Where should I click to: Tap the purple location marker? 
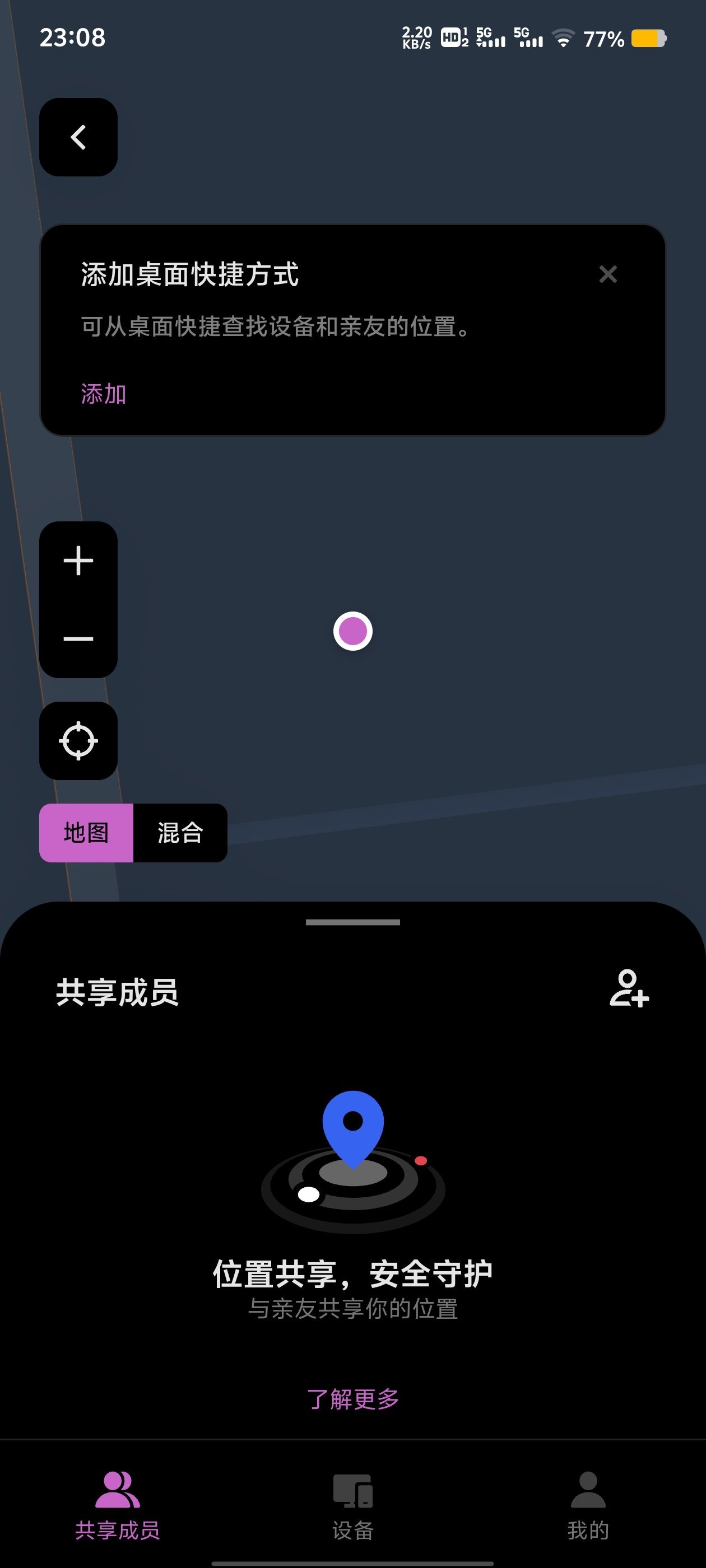click(352, 631)
